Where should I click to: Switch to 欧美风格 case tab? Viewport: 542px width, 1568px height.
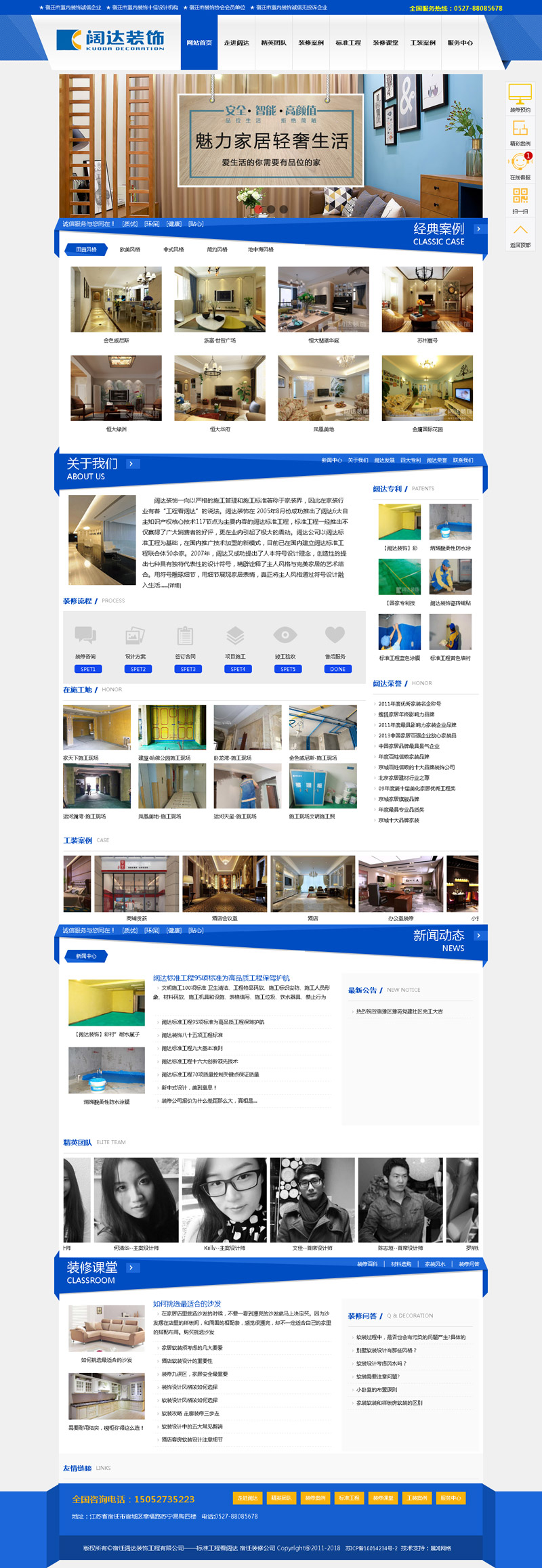click(130, 249)
